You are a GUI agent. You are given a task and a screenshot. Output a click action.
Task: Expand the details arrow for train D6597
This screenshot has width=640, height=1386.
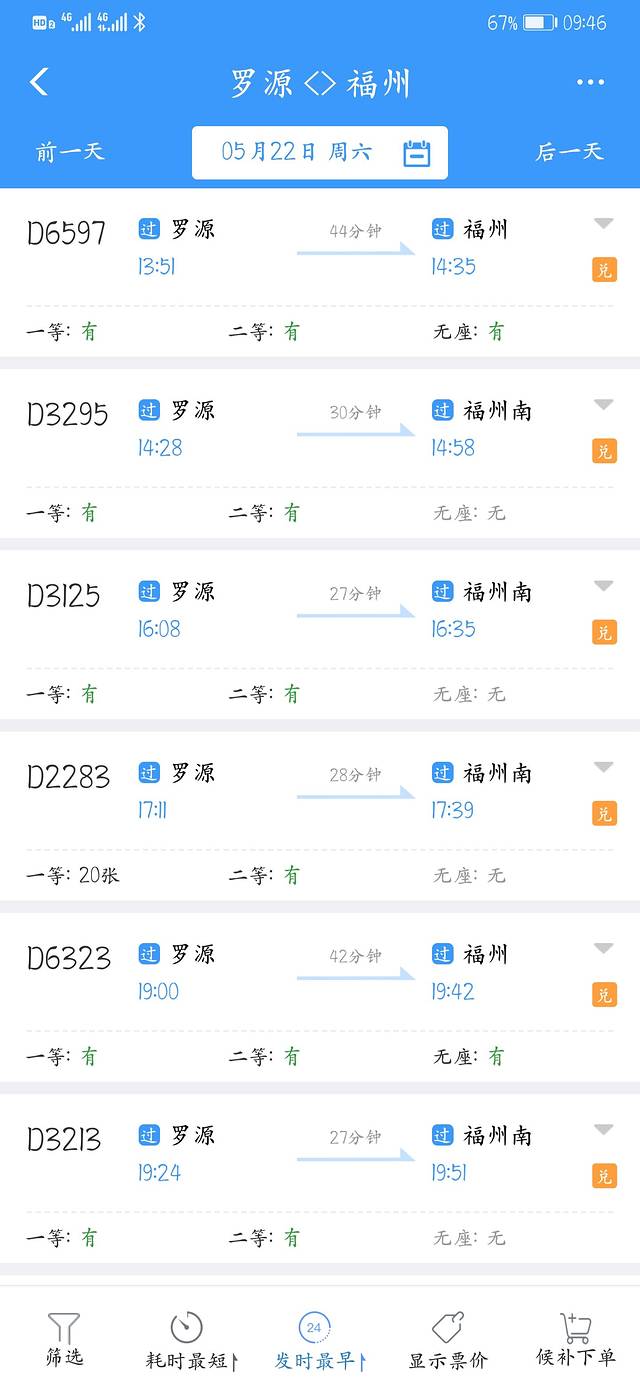pyautogui.click(x=603, y=224)
